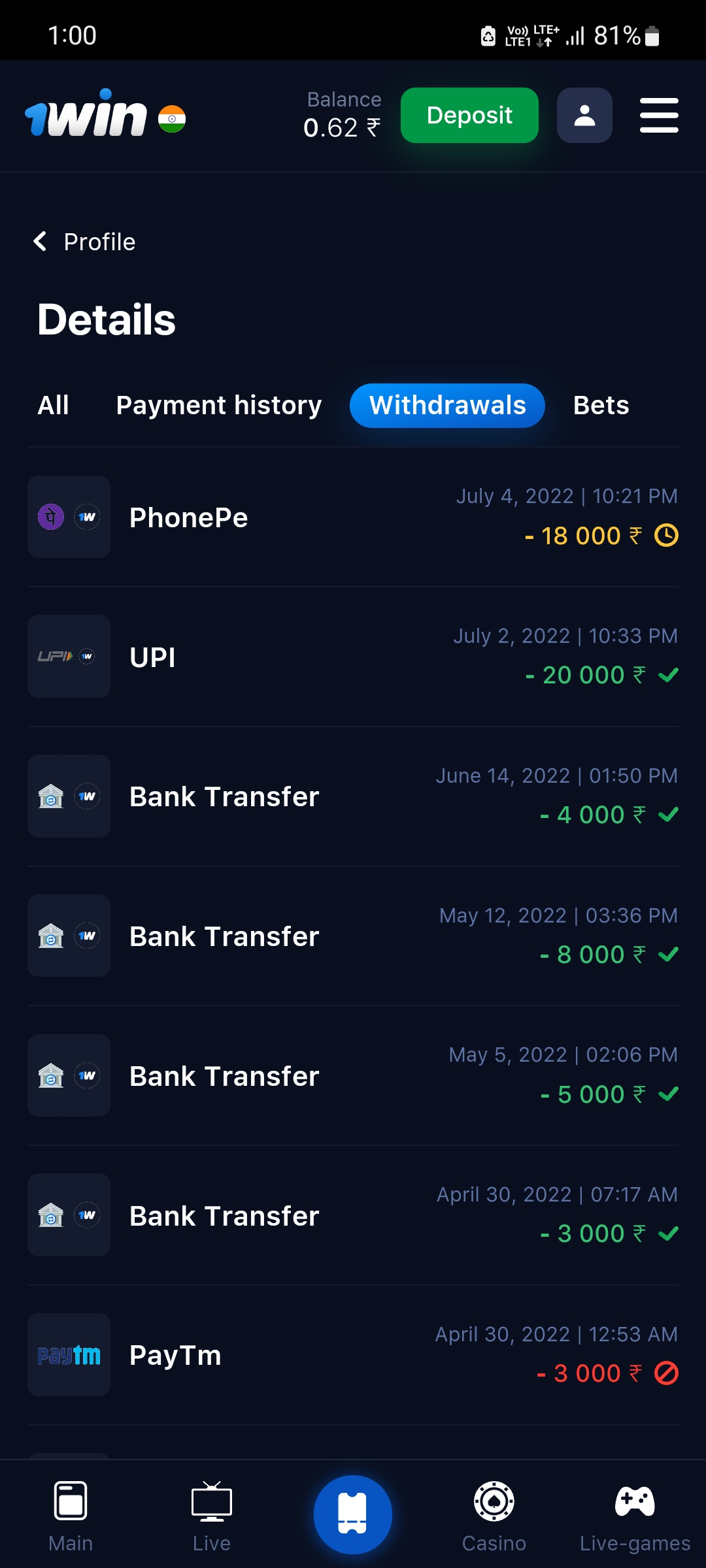Open the PhonePe 18 000 withdrawal
Viewport: 706px width, 1568px height.
click(353, 517)
